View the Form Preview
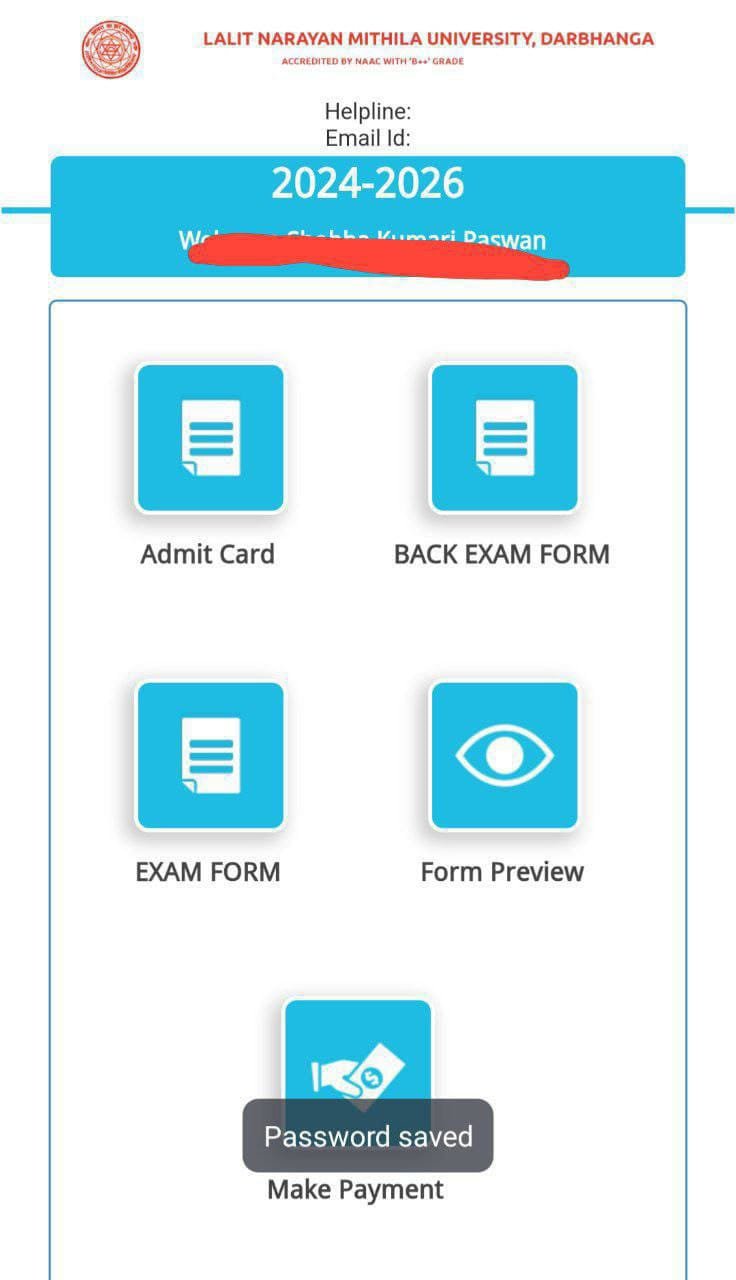 click(504, 756)
